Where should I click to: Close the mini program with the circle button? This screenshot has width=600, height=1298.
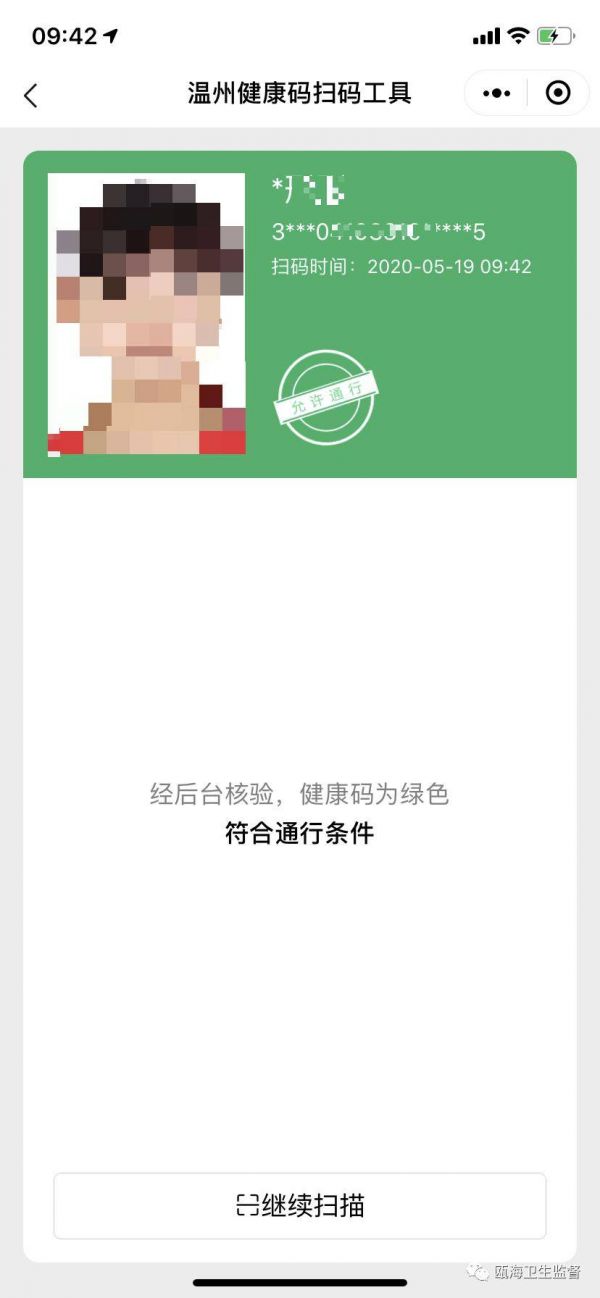(x=557, y=93)
